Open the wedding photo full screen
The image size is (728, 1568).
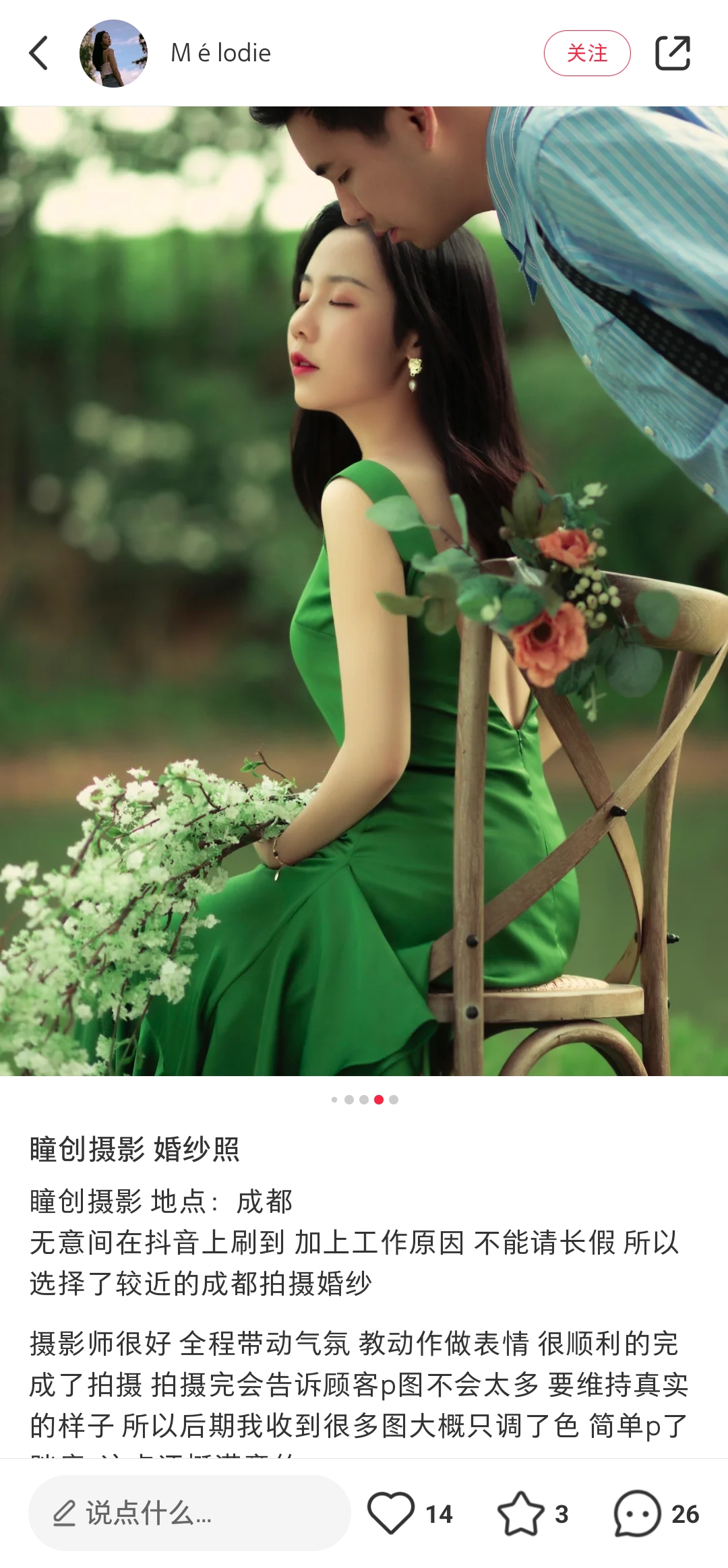pyautogui.click(x=364, y=590)
